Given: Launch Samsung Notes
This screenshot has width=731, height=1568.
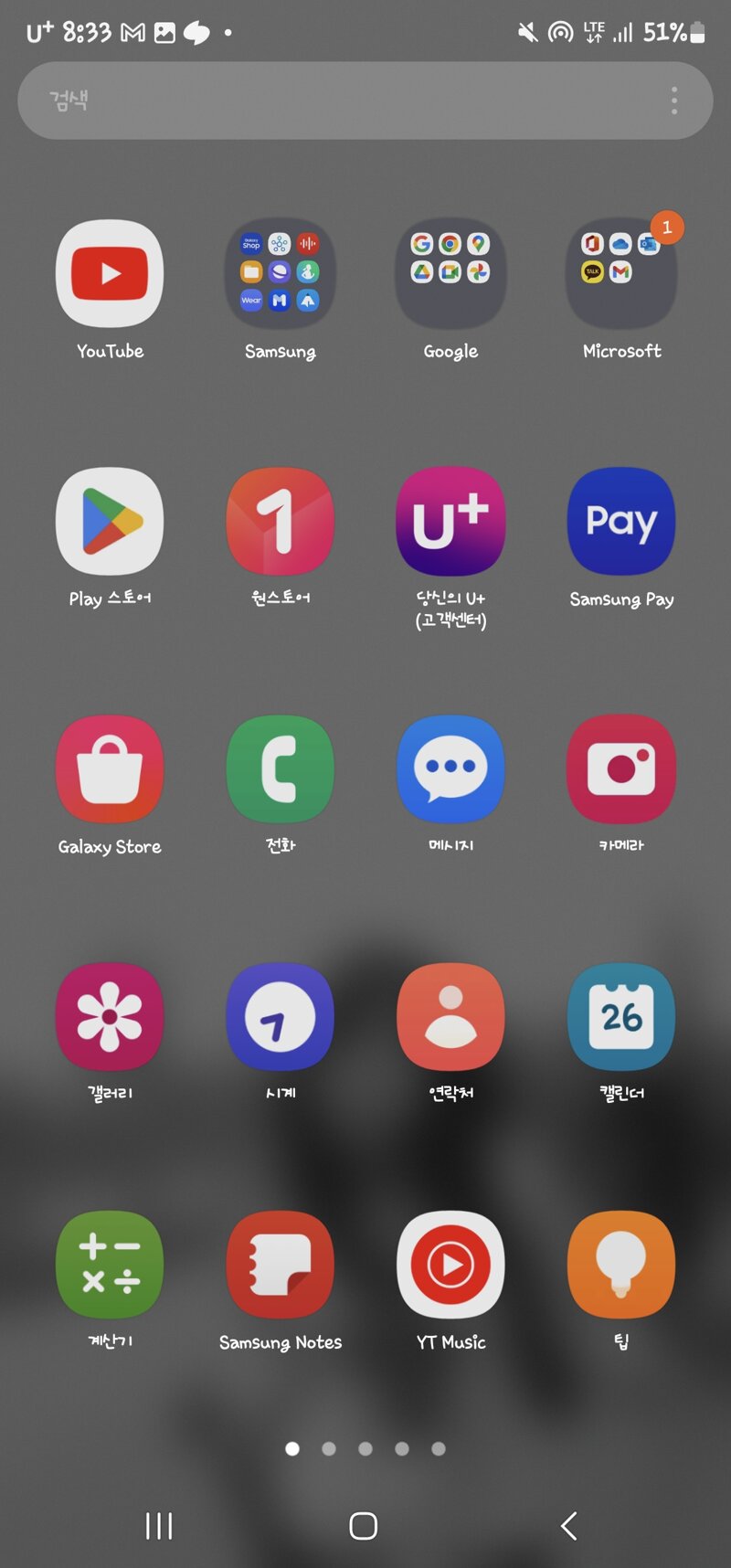Looking at the screenshot, I should point(280,1266).
